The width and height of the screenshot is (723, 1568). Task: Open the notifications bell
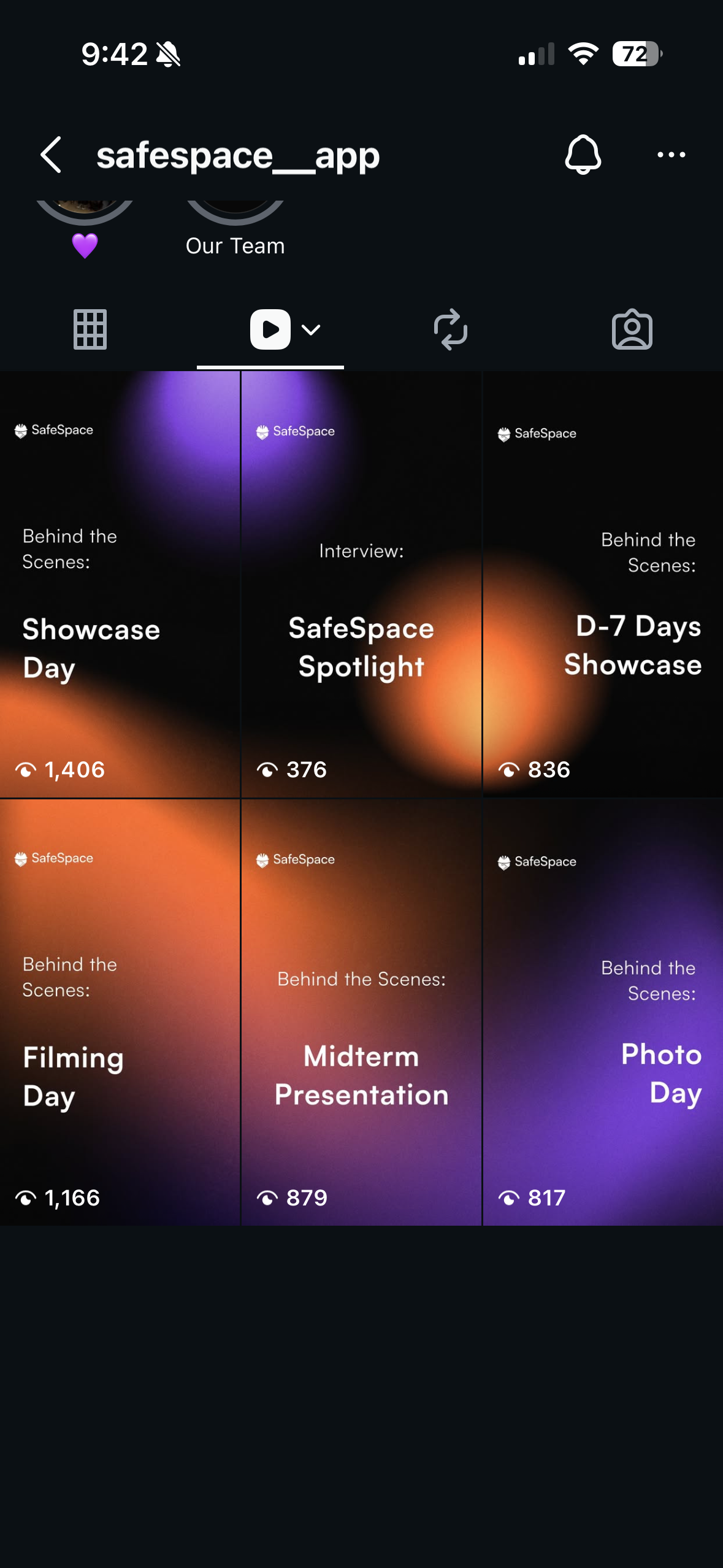point(582,155)
